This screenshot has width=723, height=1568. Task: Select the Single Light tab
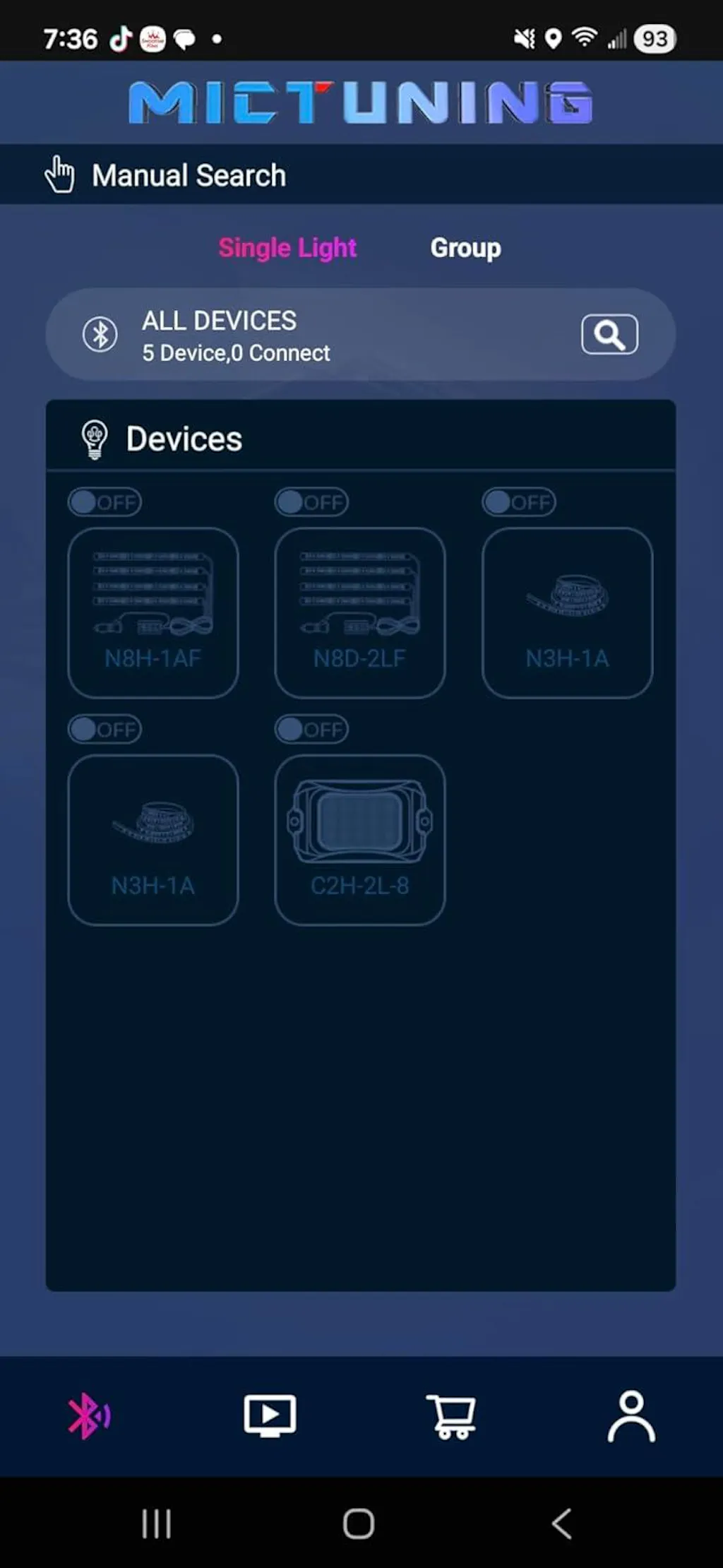click(287, 248)
